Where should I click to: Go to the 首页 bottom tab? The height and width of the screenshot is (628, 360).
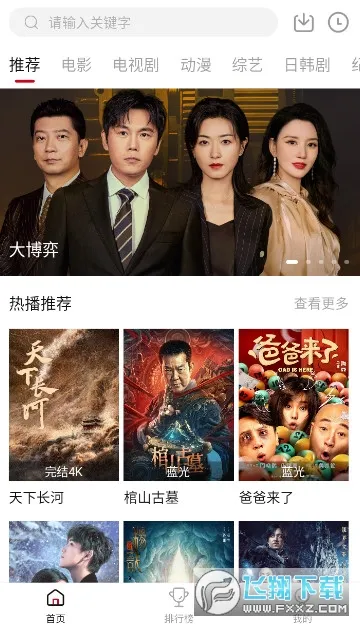coord(56,606)
